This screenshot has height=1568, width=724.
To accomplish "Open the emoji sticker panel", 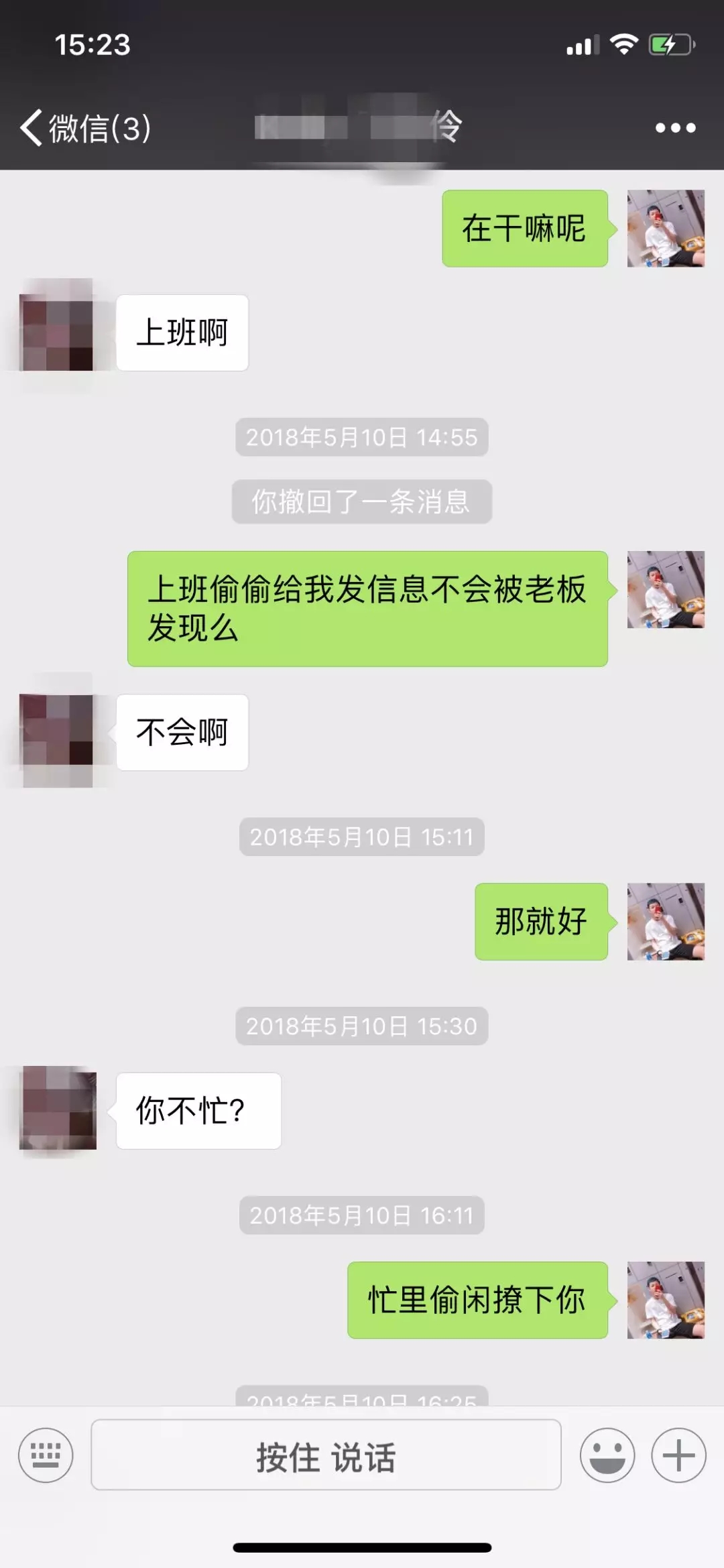I will [x=607, y=1455].
